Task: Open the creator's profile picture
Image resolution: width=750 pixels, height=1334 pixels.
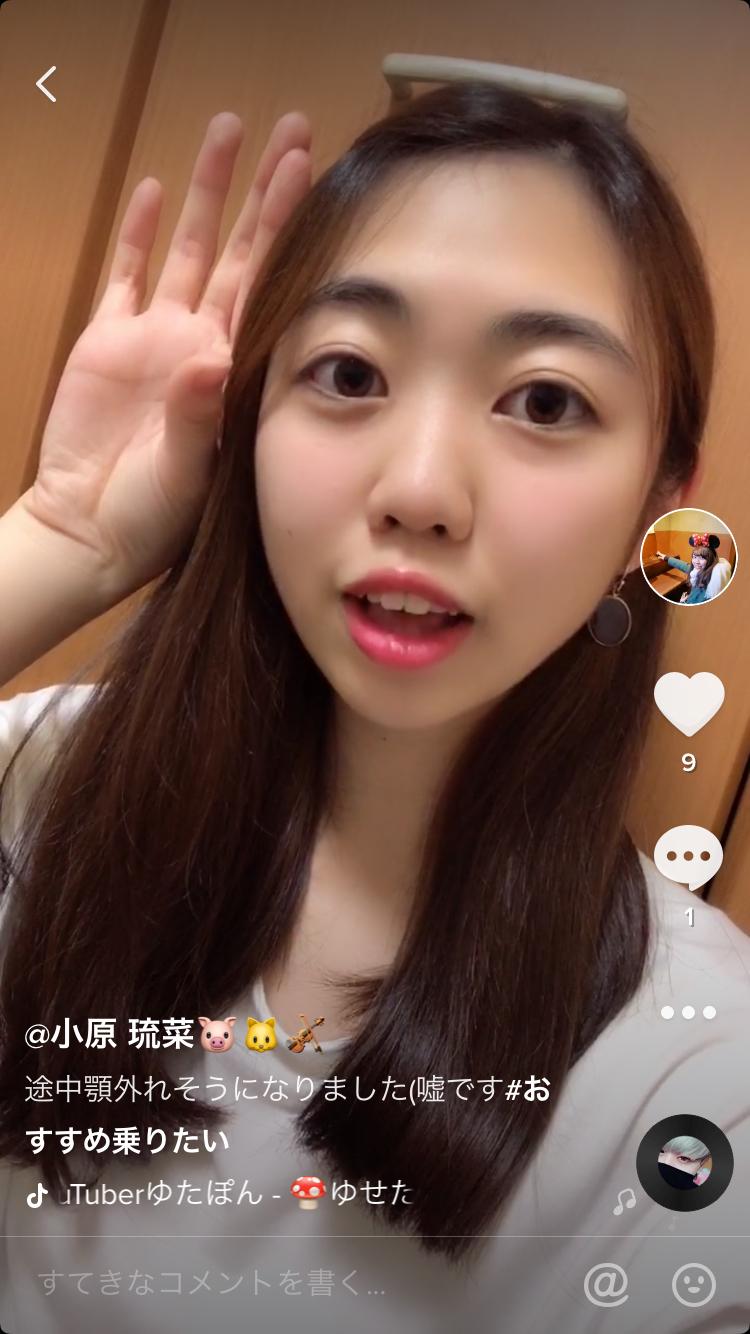Action: [x=688, y=557]
